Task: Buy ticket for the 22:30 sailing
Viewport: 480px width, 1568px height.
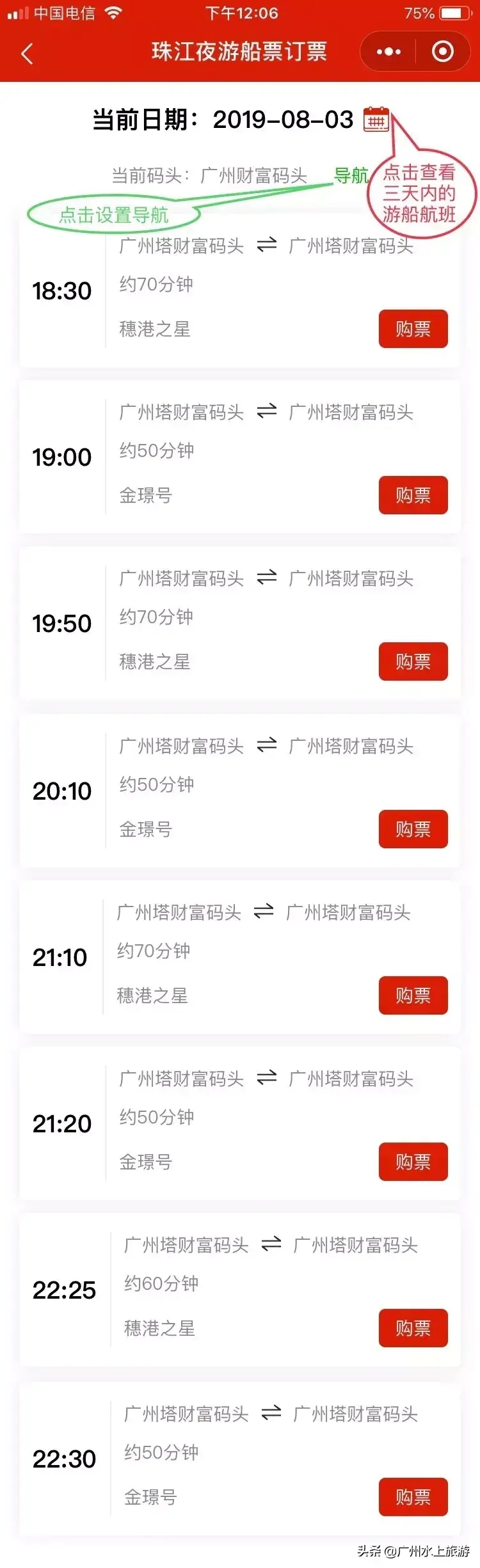Action: (413, 1497)
